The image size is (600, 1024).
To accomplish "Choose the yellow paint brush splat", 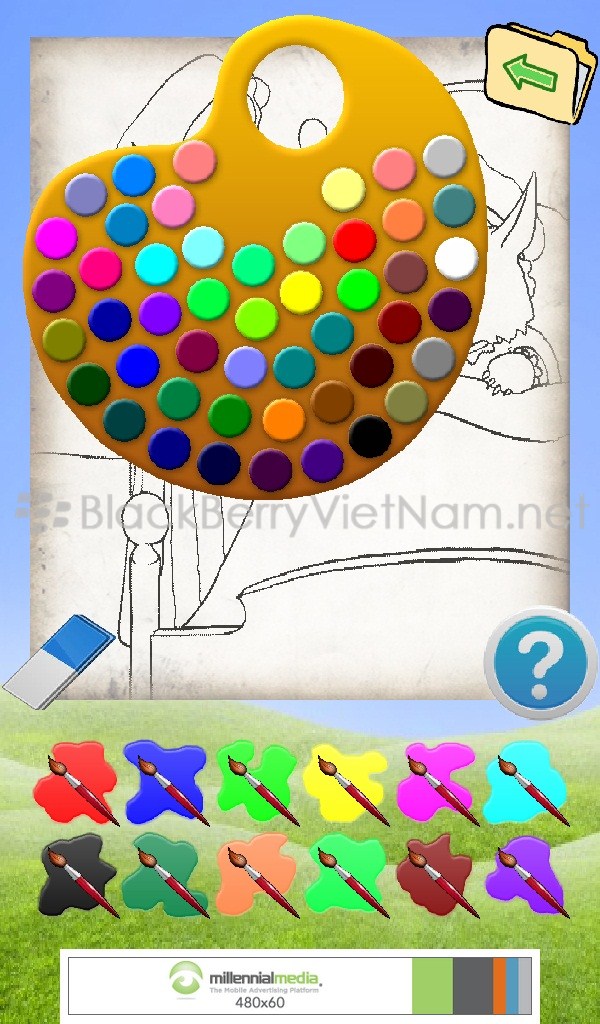I will click(x=346, y=784).
